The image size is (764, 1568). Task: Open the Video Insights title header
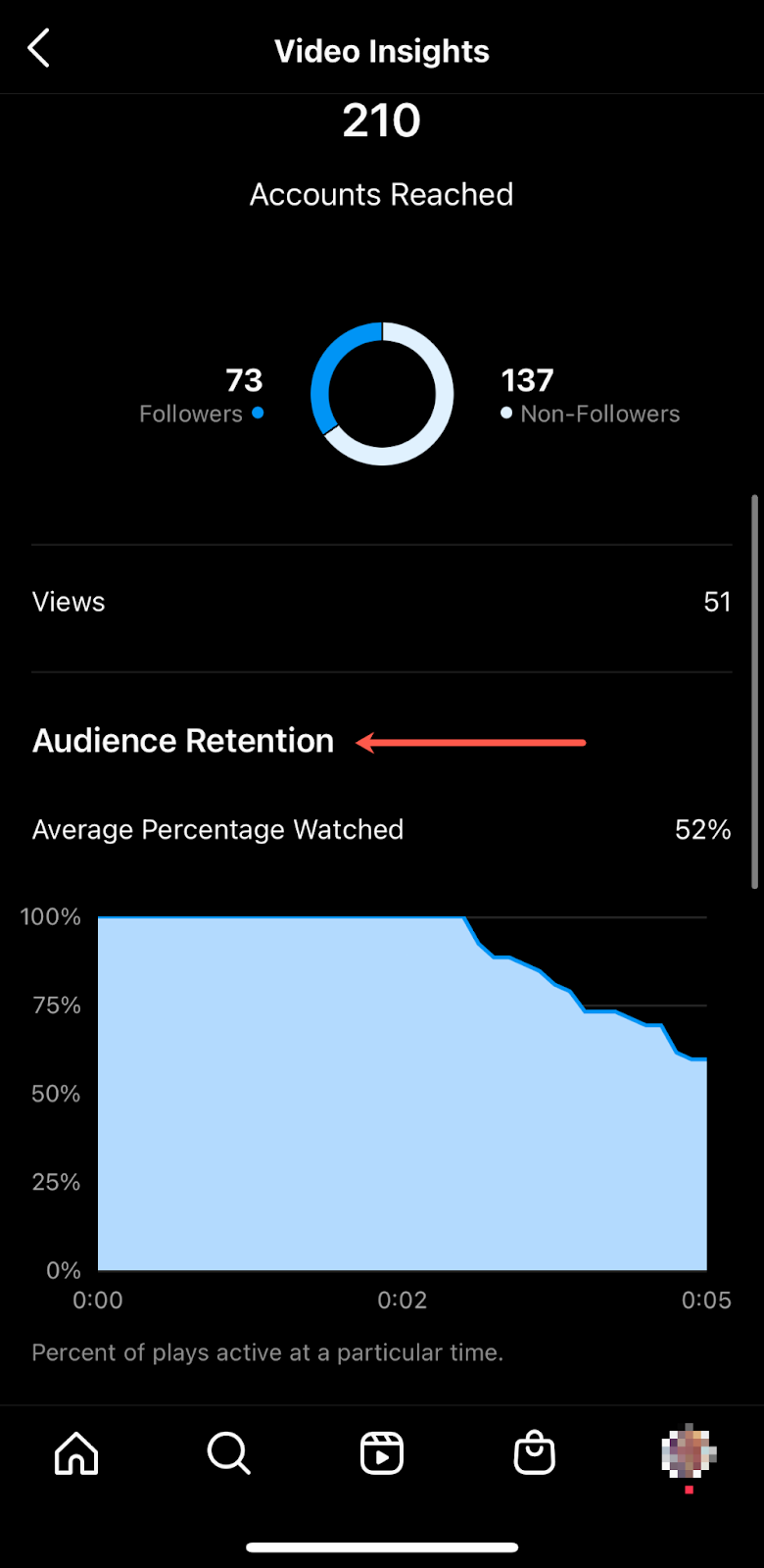coord(381,51)
